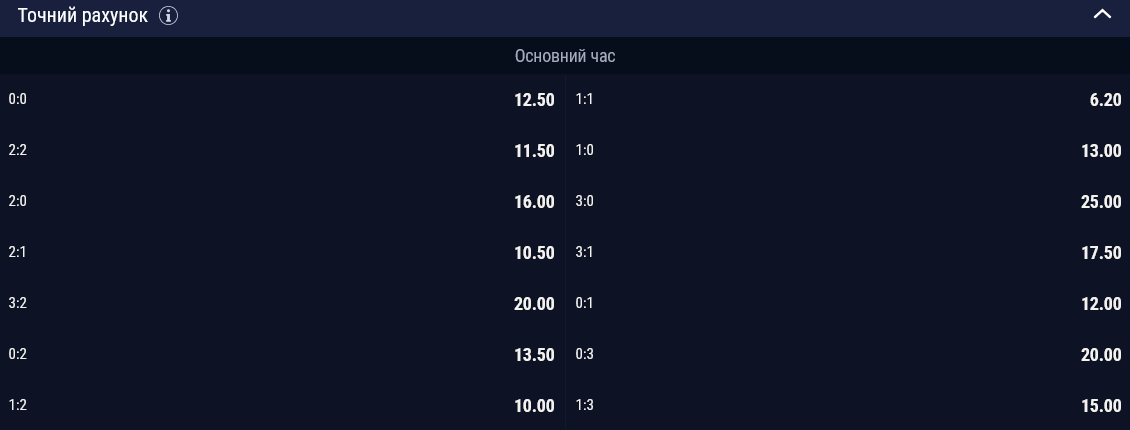Collapse the Точний рахунок section

pyautogui.click(x=1102, y=15)
